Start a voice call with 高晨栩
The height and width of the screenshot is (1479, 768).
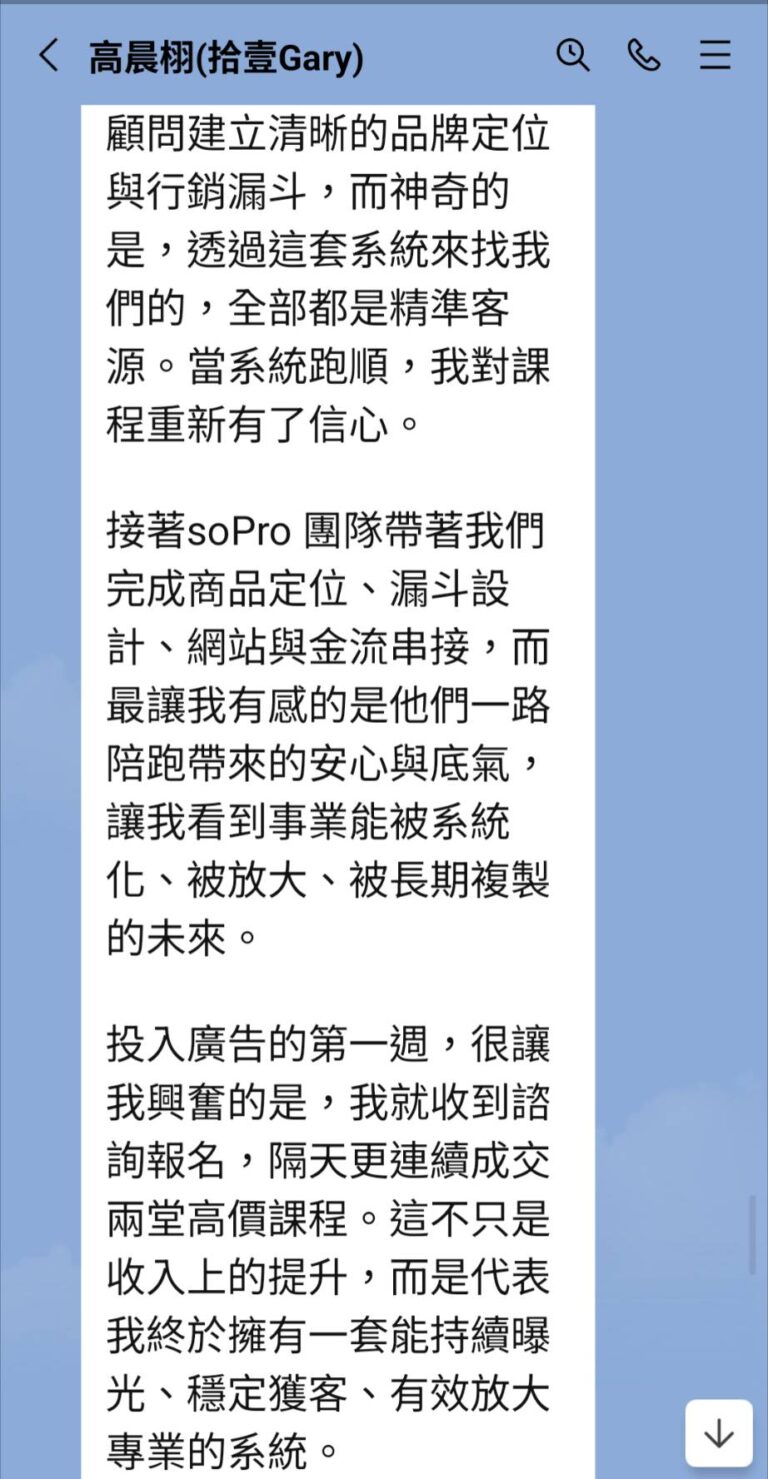644,56
